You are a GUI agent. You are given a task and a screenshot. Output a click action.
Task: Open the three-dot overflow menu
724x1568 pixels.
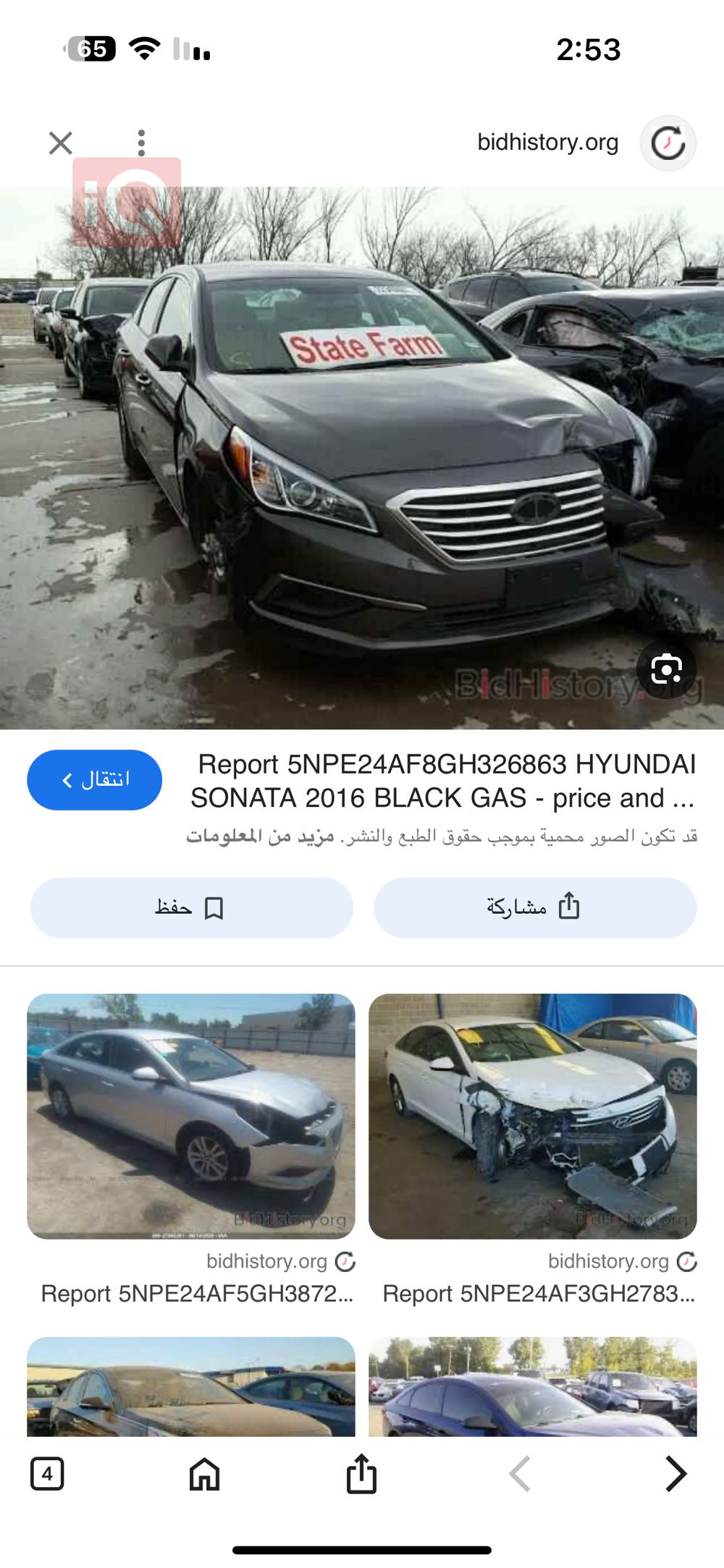click(x=141, y=143)
